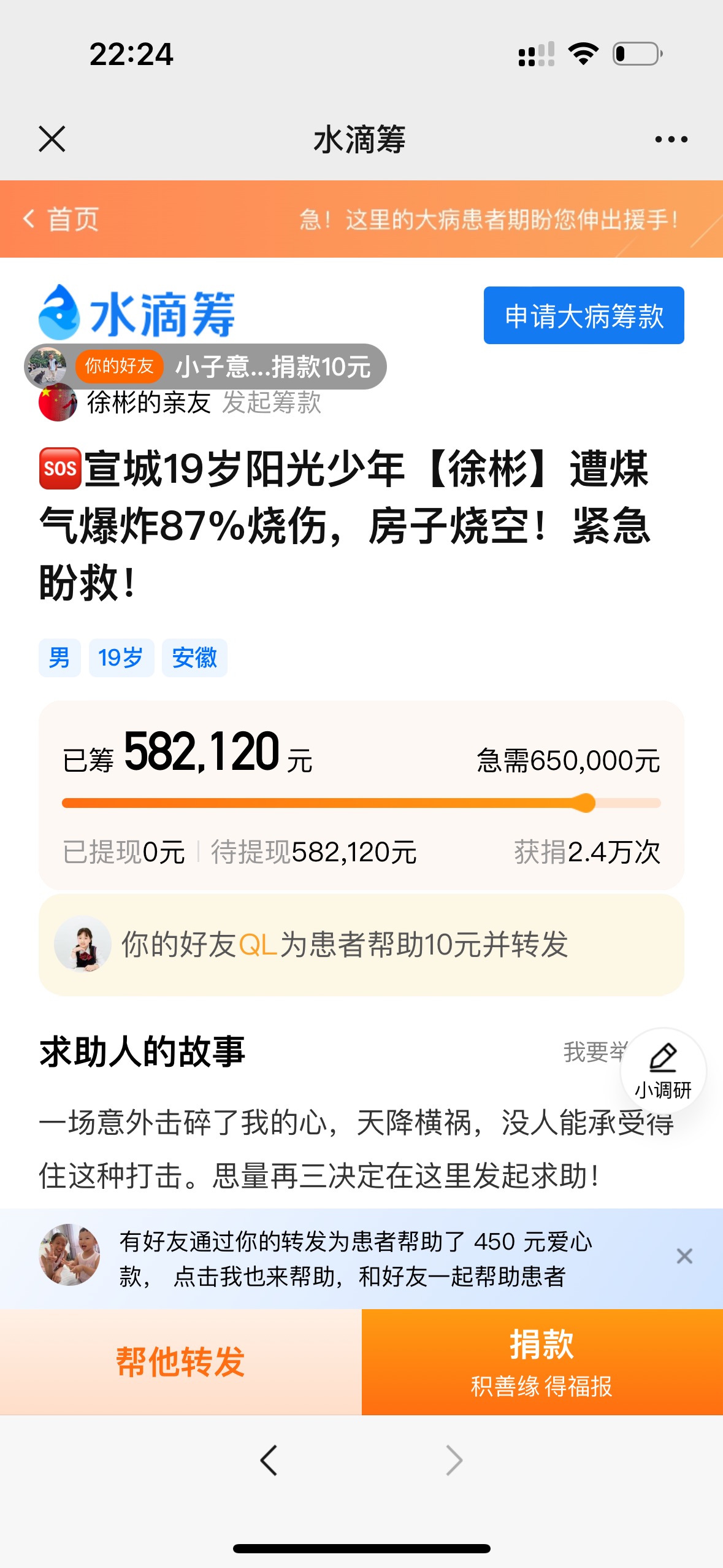Tap the 我要举 report link
The width and height of the screenshot is (723, 1568).
(x=592, y=1052)
